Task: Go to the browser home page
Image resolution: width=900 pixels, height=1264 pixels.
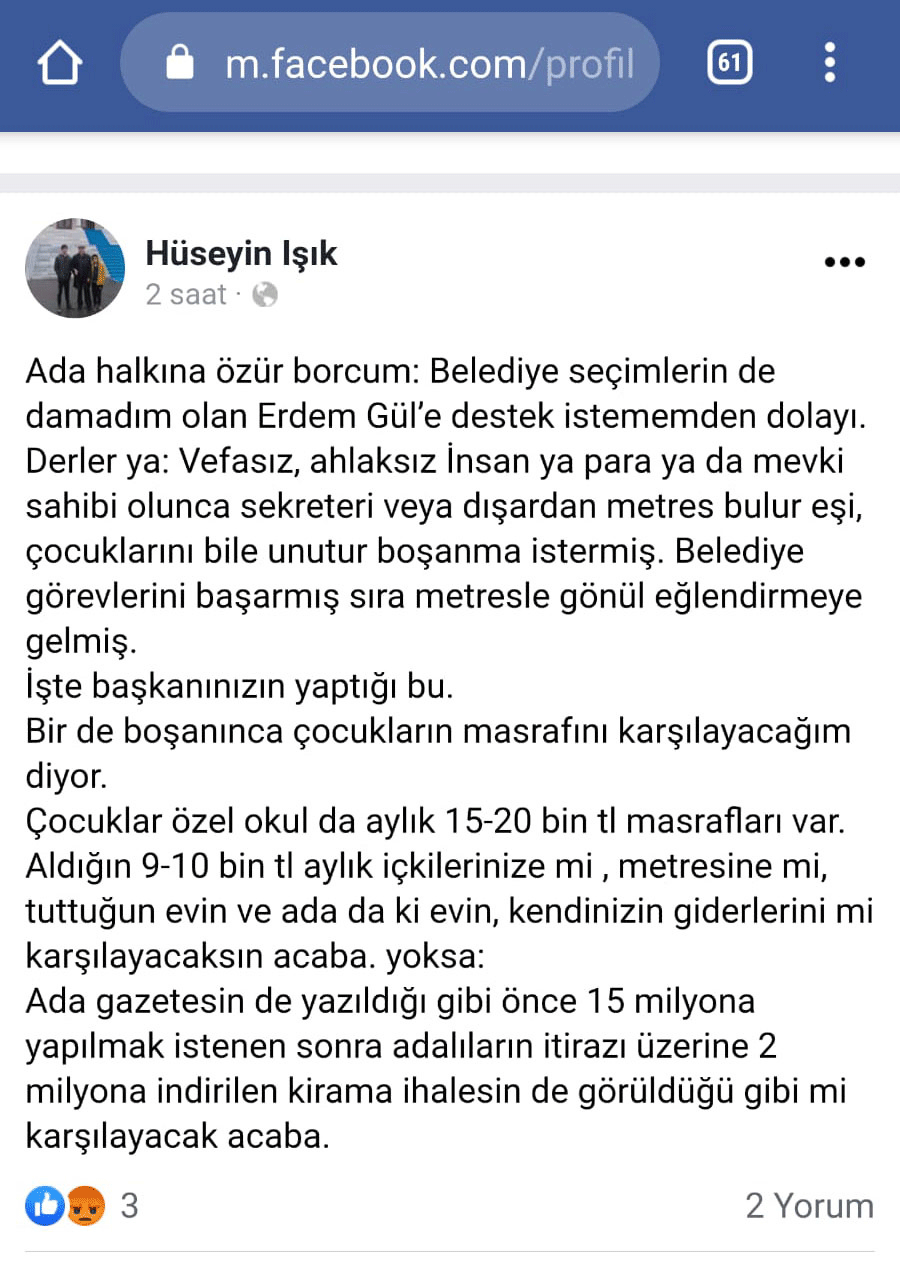Action: [x=60, y=66]
